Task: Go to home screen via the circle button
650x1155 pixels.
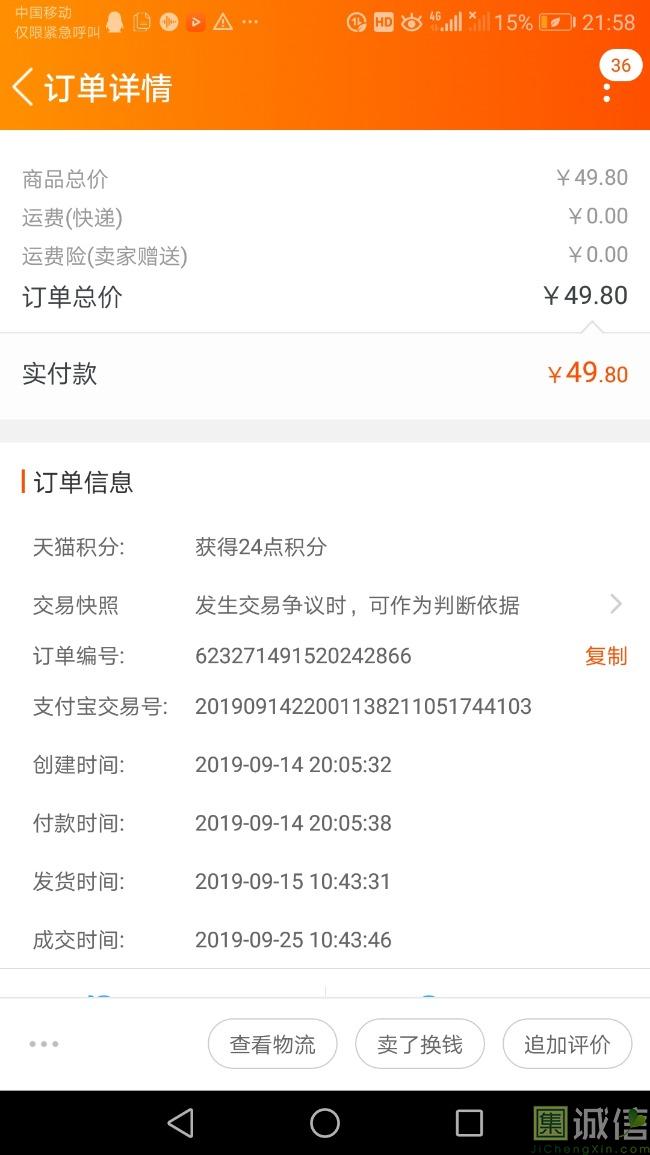Action: pos(325,1123)
